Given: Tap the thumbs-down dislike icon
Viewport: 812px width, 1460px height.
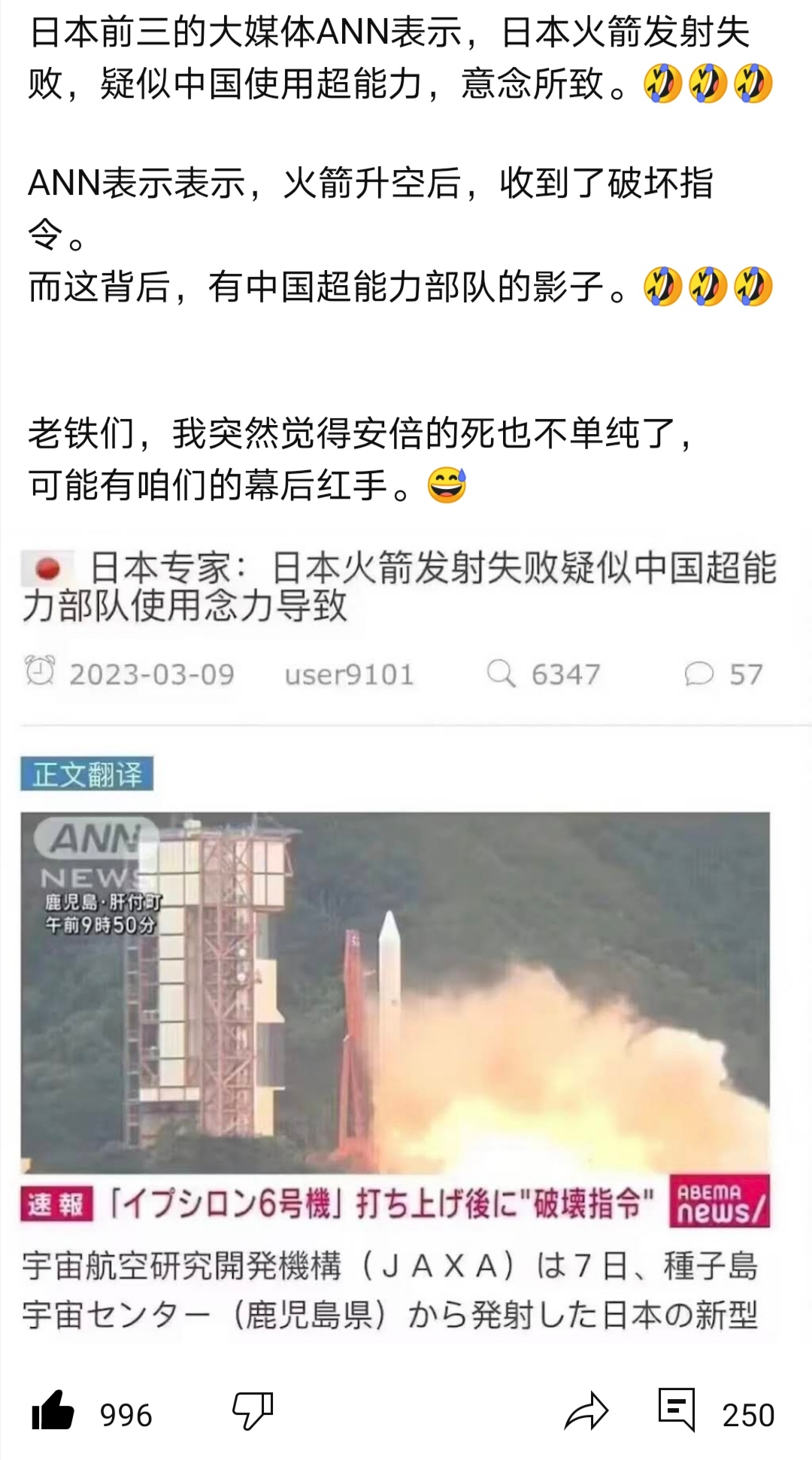Looking at the screenshot, I should tap(252, 1411).
